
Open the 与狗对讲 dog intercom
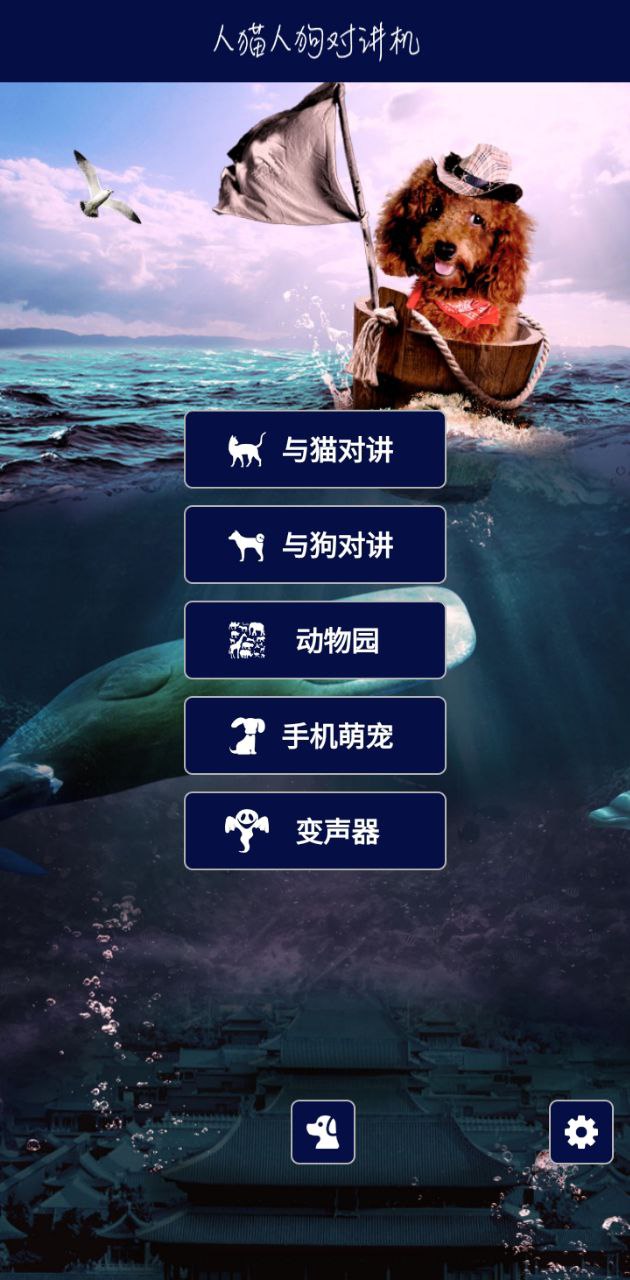[x=315, y=545]
